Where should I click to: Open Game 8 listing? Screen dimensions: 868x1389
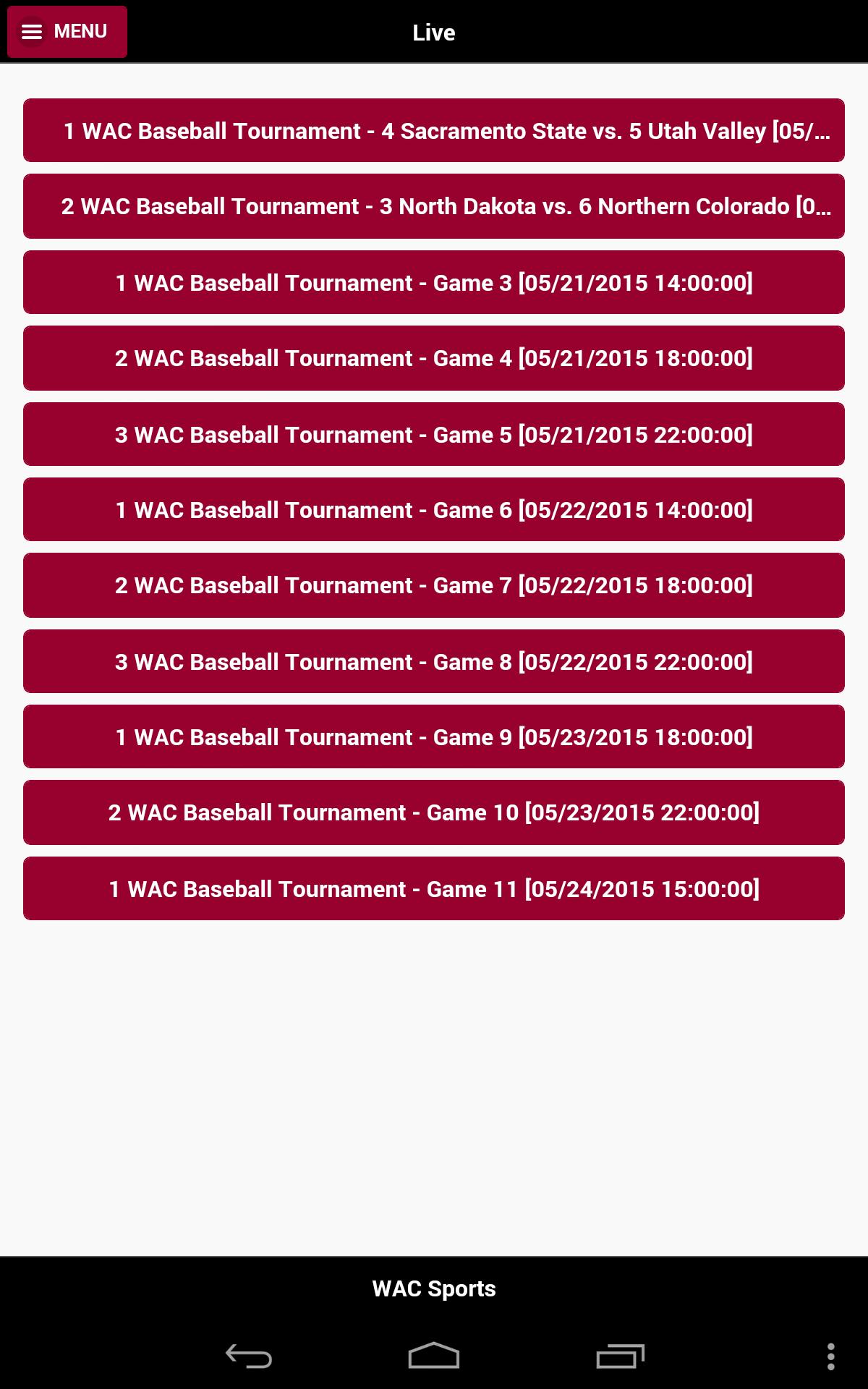pos(434,660)
